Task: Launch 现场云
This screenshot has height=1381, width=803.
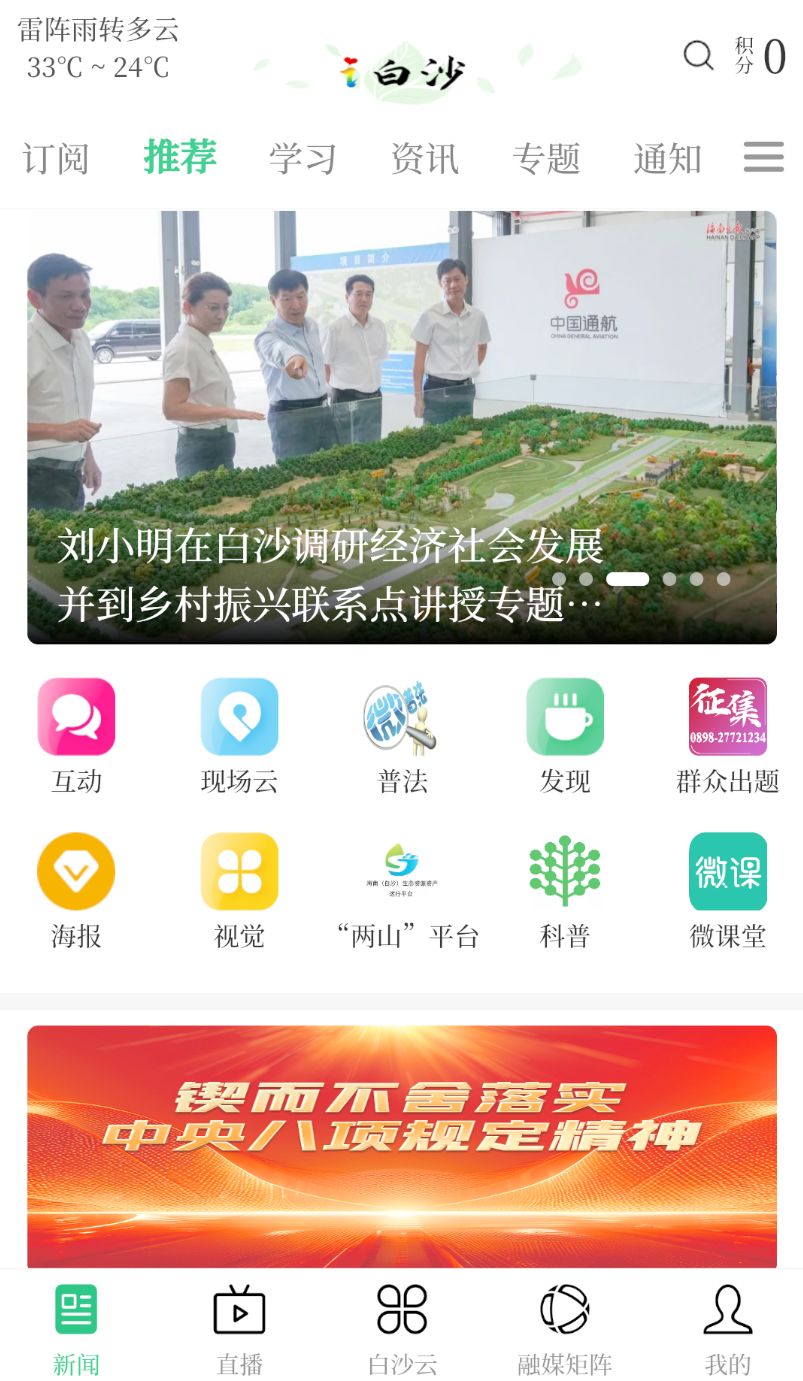Action: click(x=239, y=737)
